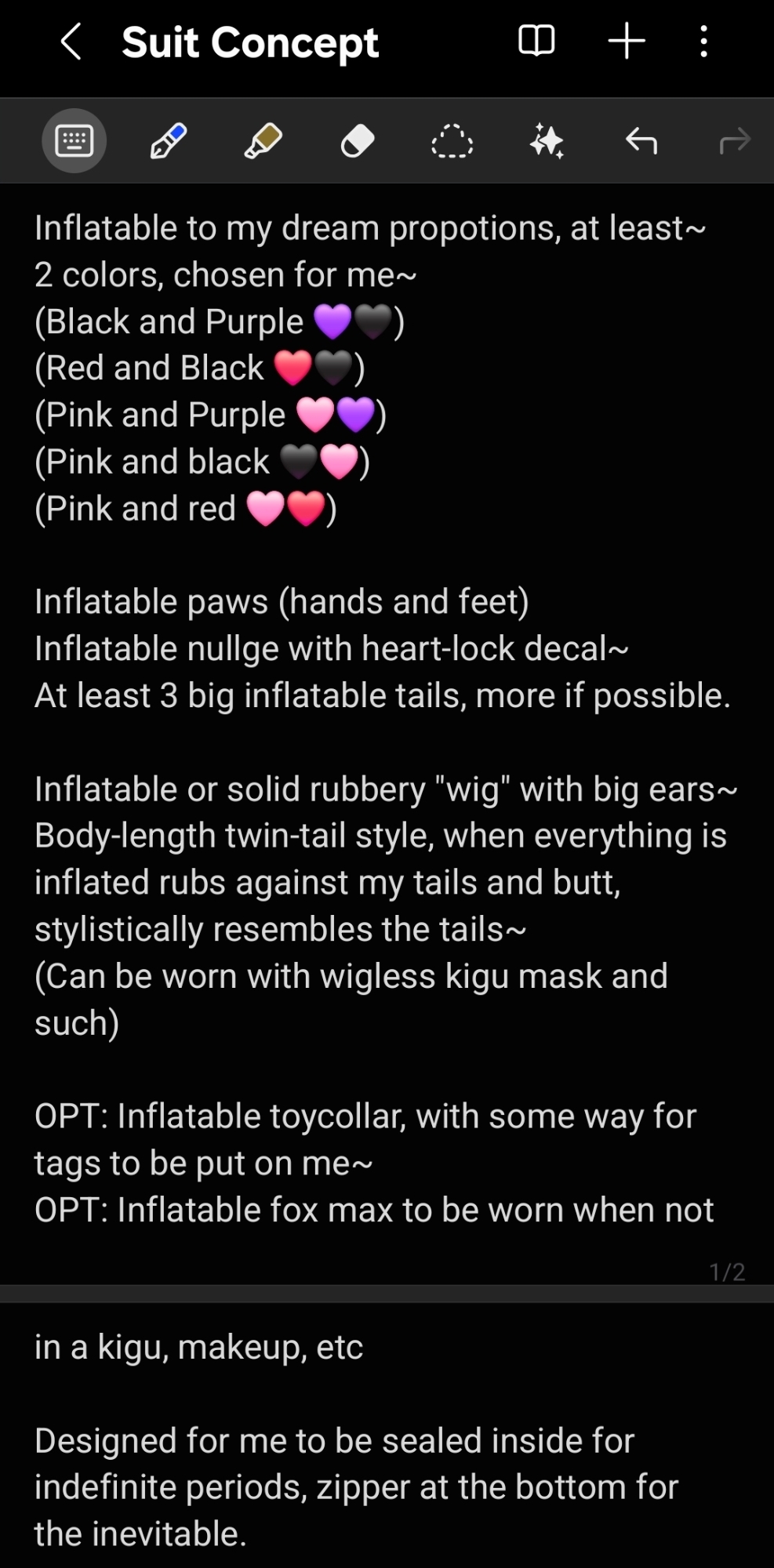Open the three-dot overflow menu

(x=703, y=41)
